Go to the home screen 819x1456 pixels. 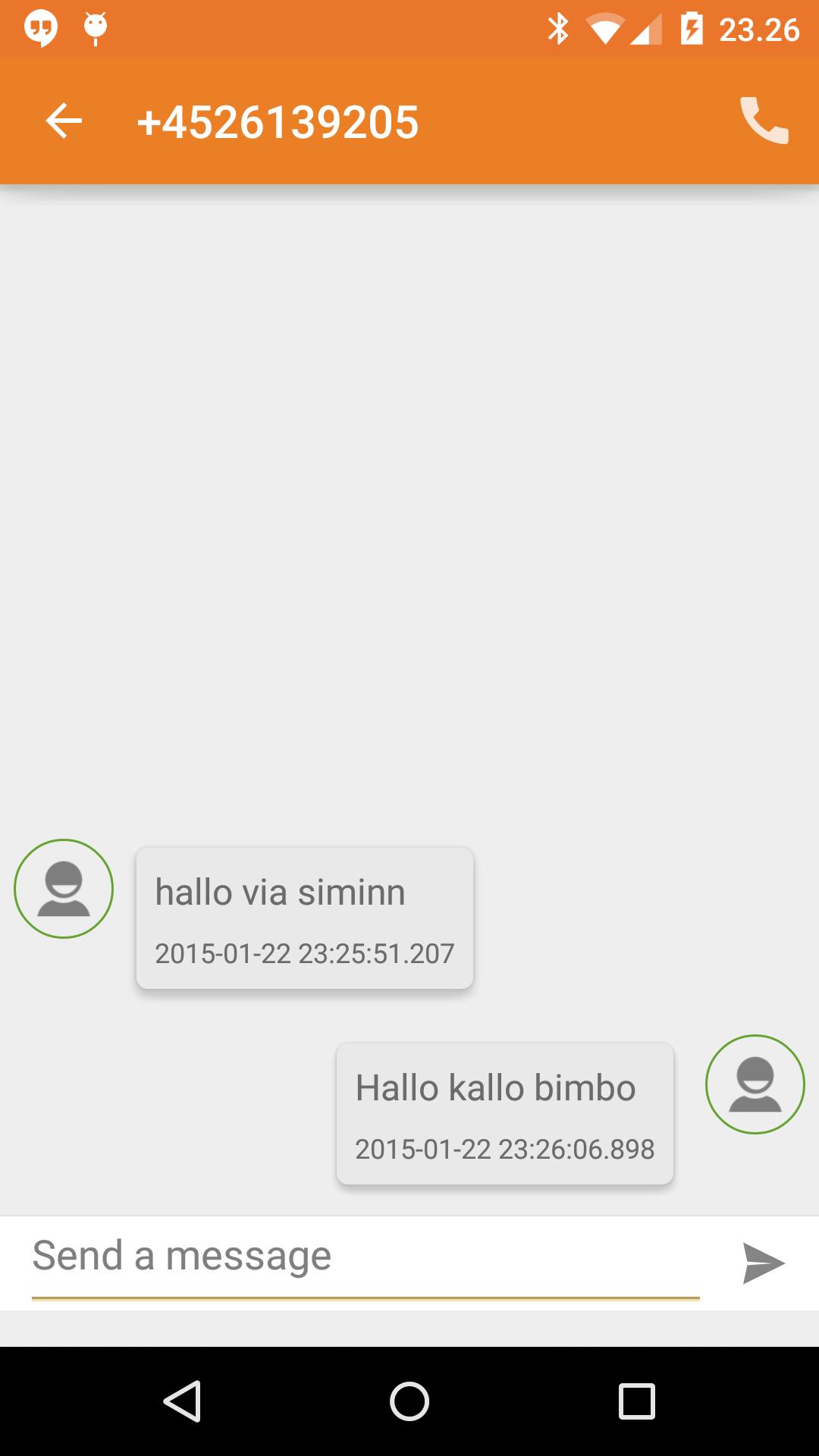[x=409, y=1401]
